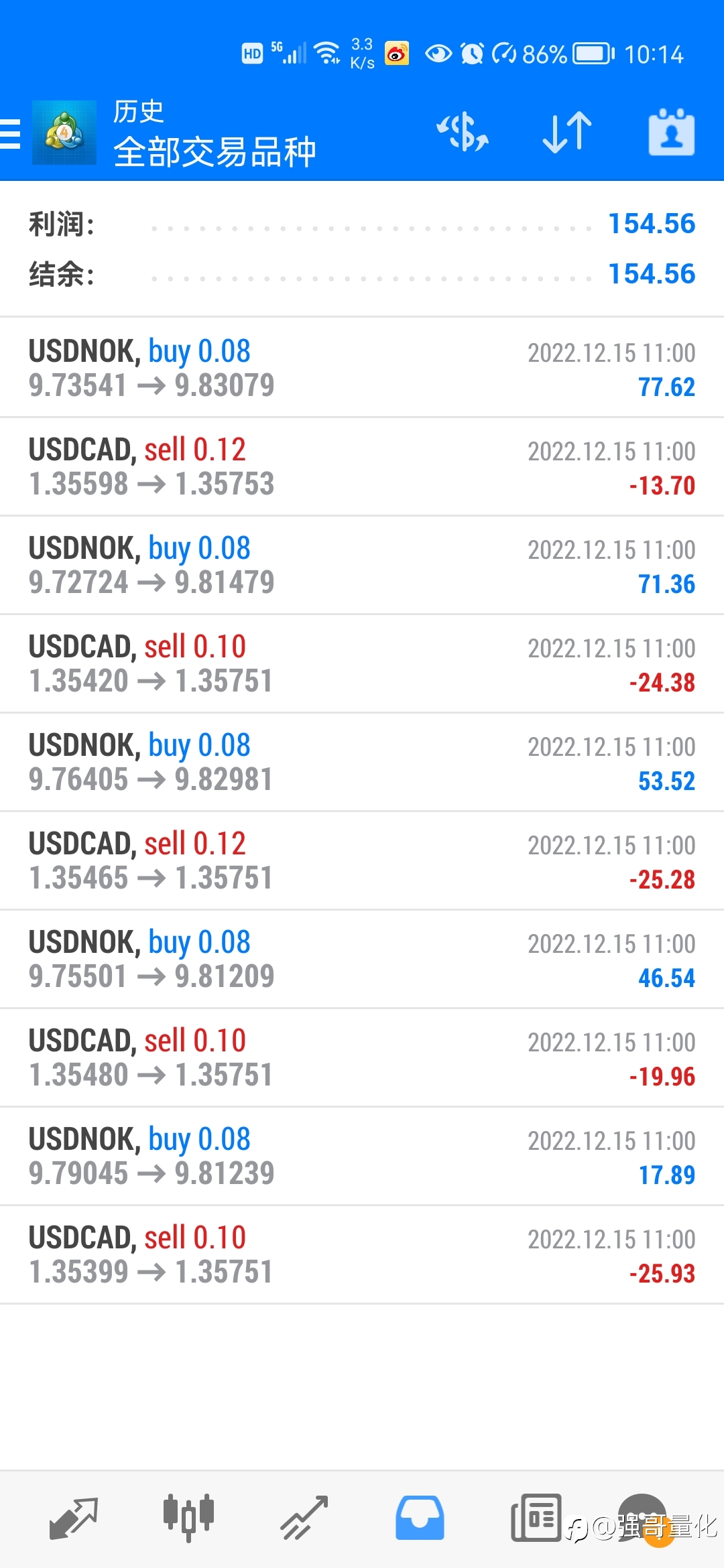This screenshot has width=724, height=1568.
Task: Select the USDCAD trade with loss -25.28
Action: (362, 860)
